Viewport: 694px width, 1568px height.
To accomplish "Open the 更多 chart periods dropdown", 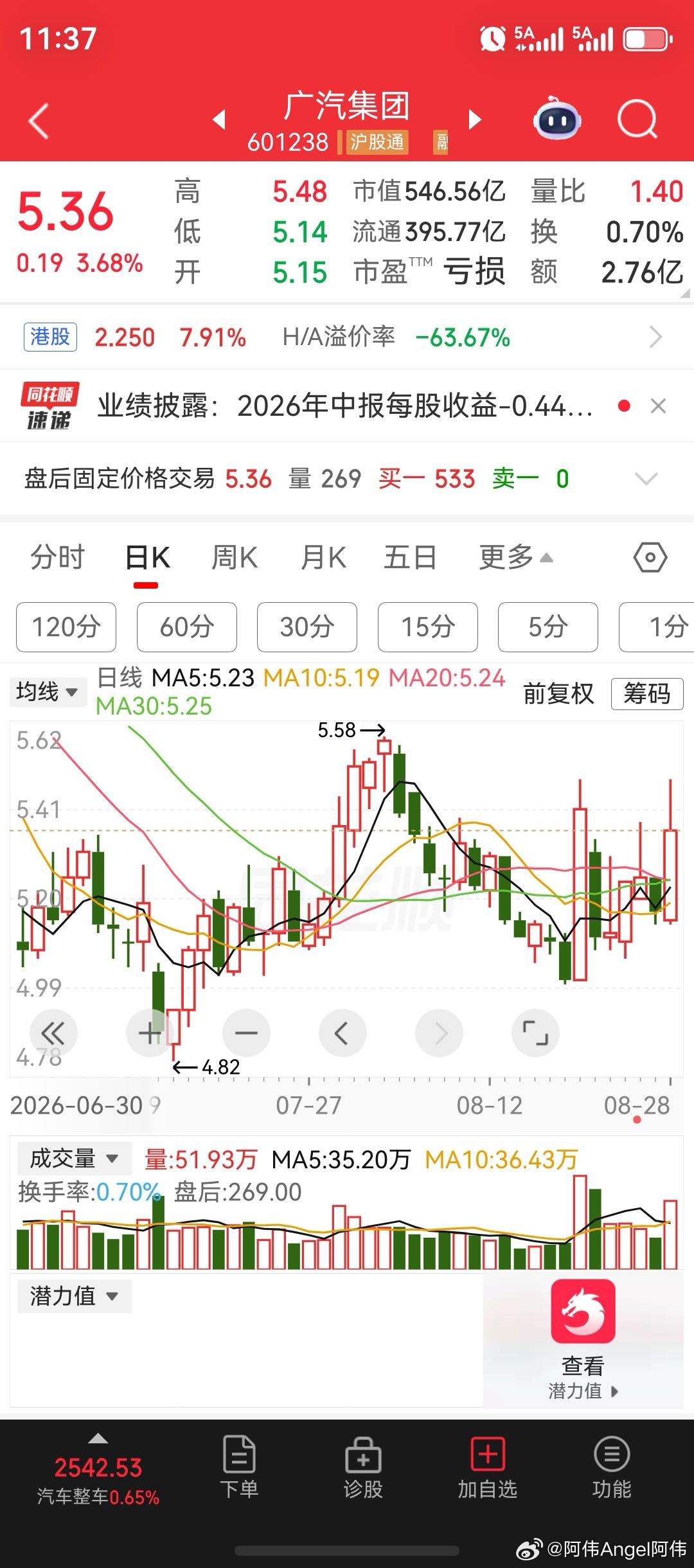I will click(515, 557).
